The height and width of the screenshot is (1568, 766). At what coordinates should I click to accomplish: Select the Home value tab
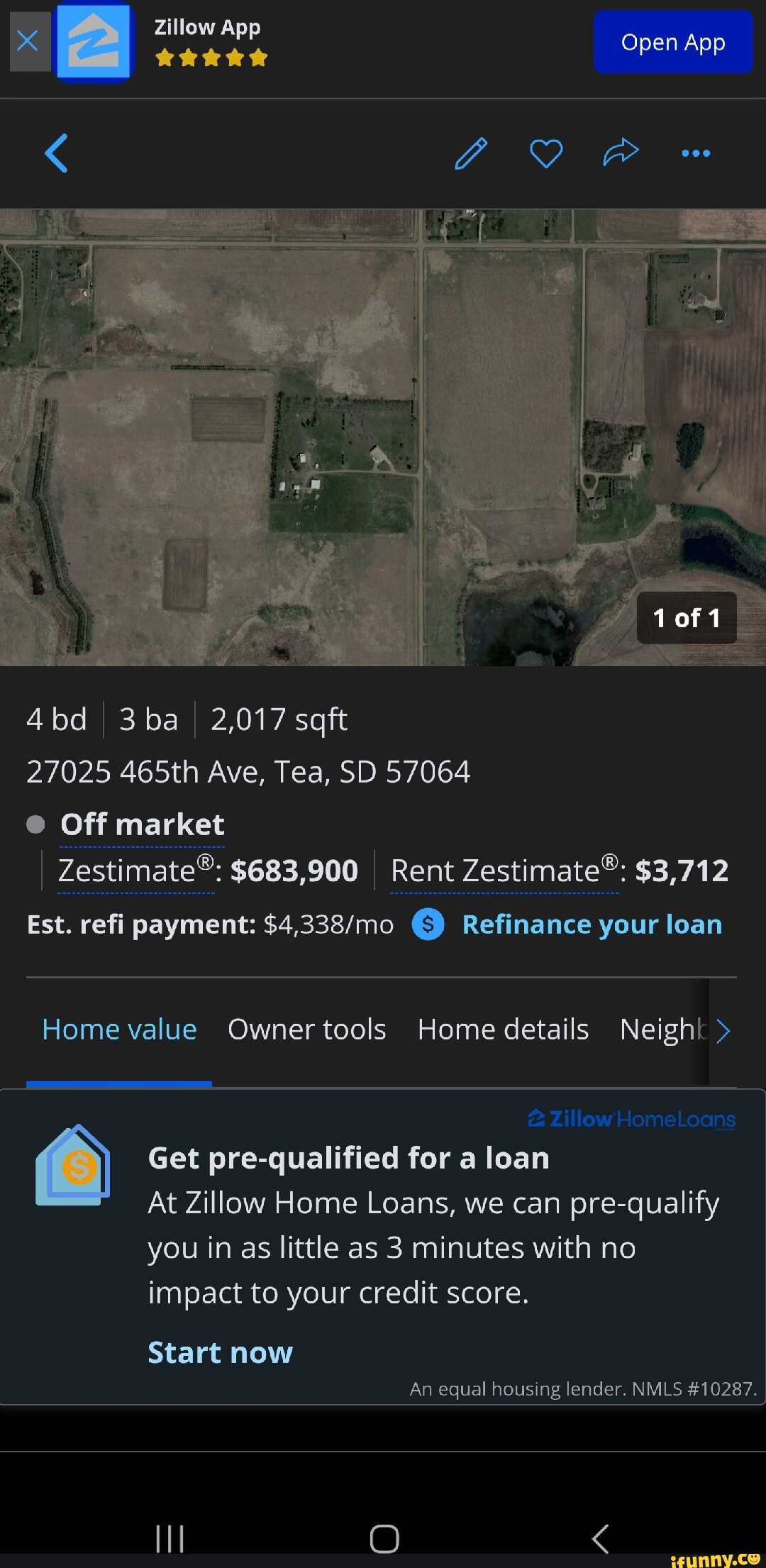click(x=119, y=1029)
